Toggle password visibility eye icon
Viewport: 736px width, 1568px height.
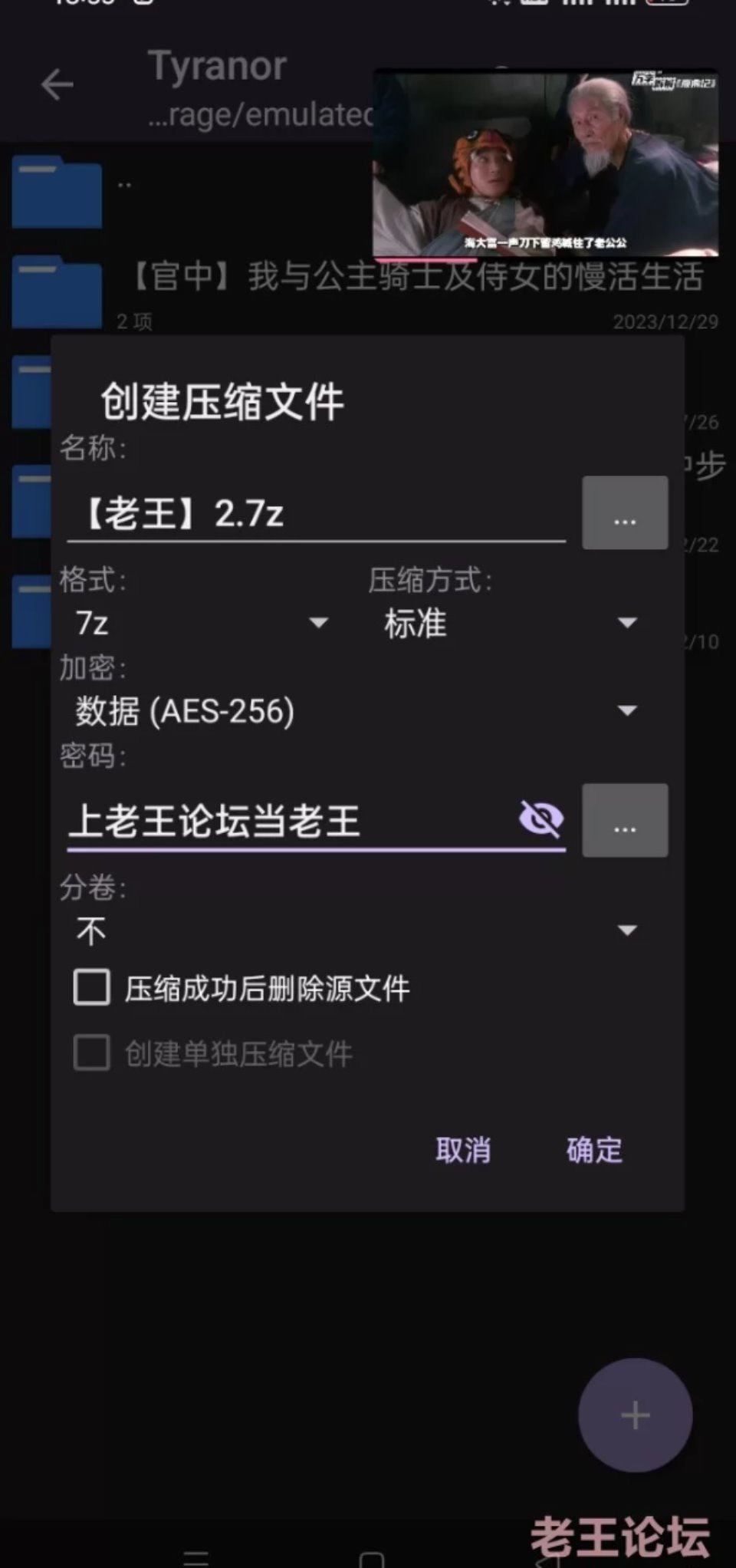pos(541,819)
